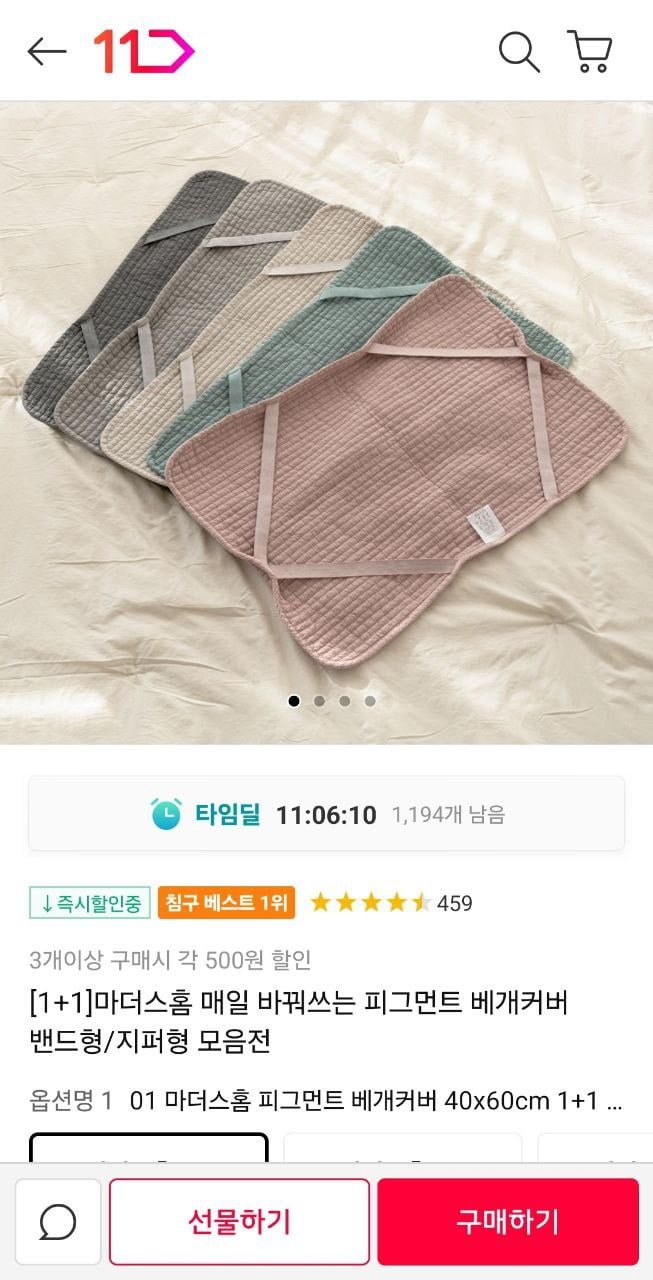The height and width of the screenshot is (1280, 653).
Task: Open the 11st home logo
Action: pyautogui.click(x=143, y=51)
